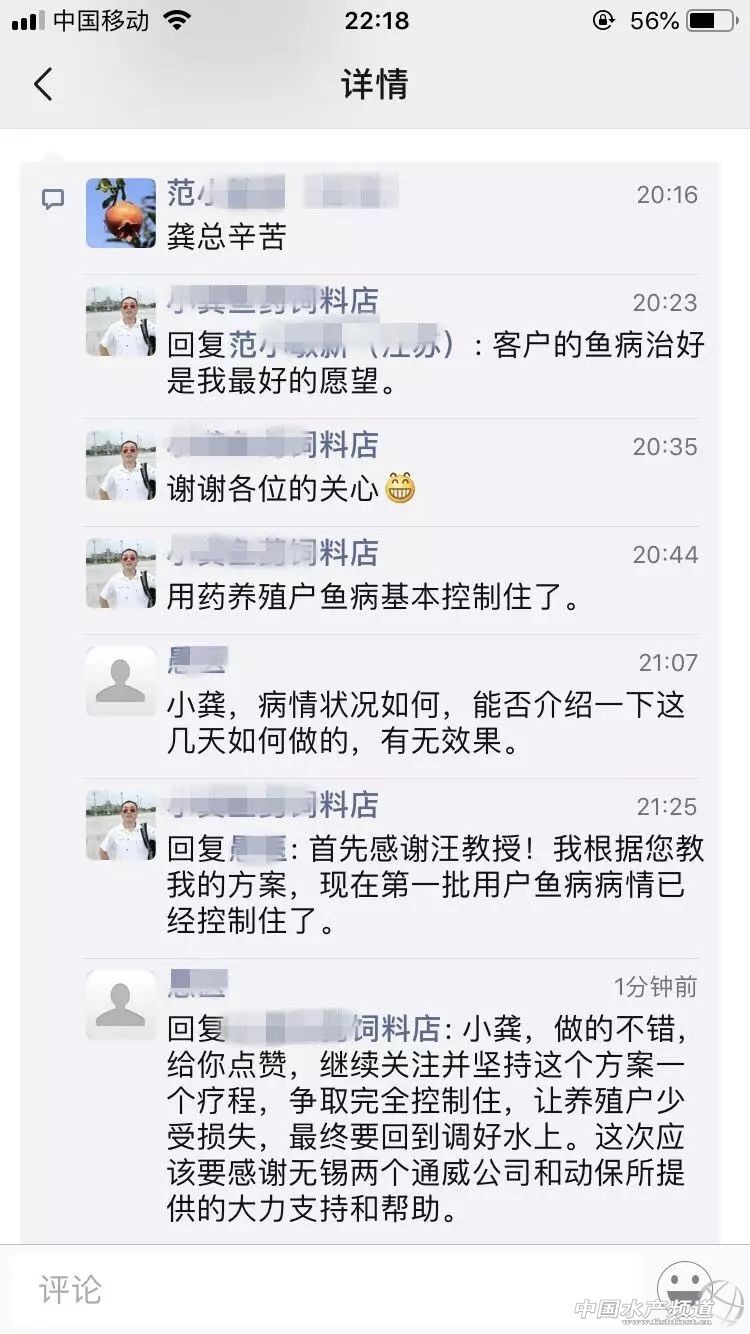Viewport: 750px width, 1334px height.
Task: Tap the latest comment posted 1分钟前
Action: pyautogui.click(x=435, y=1120)
